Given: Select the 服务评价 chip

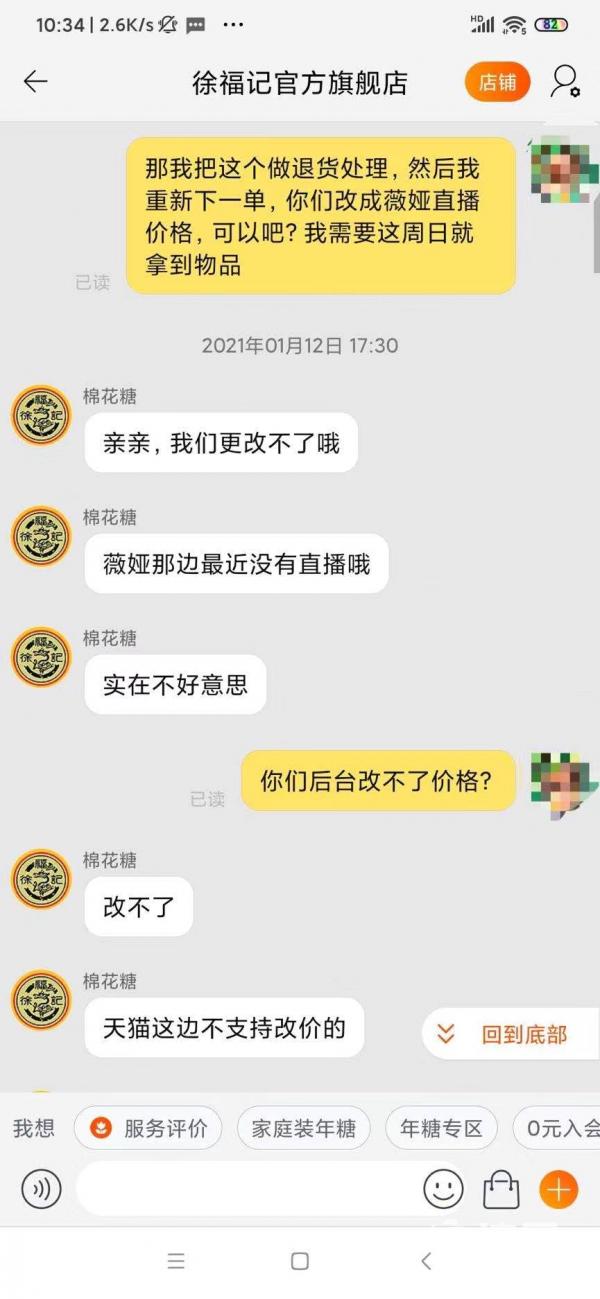Looking at the screenshot, I should point(150,1129).
